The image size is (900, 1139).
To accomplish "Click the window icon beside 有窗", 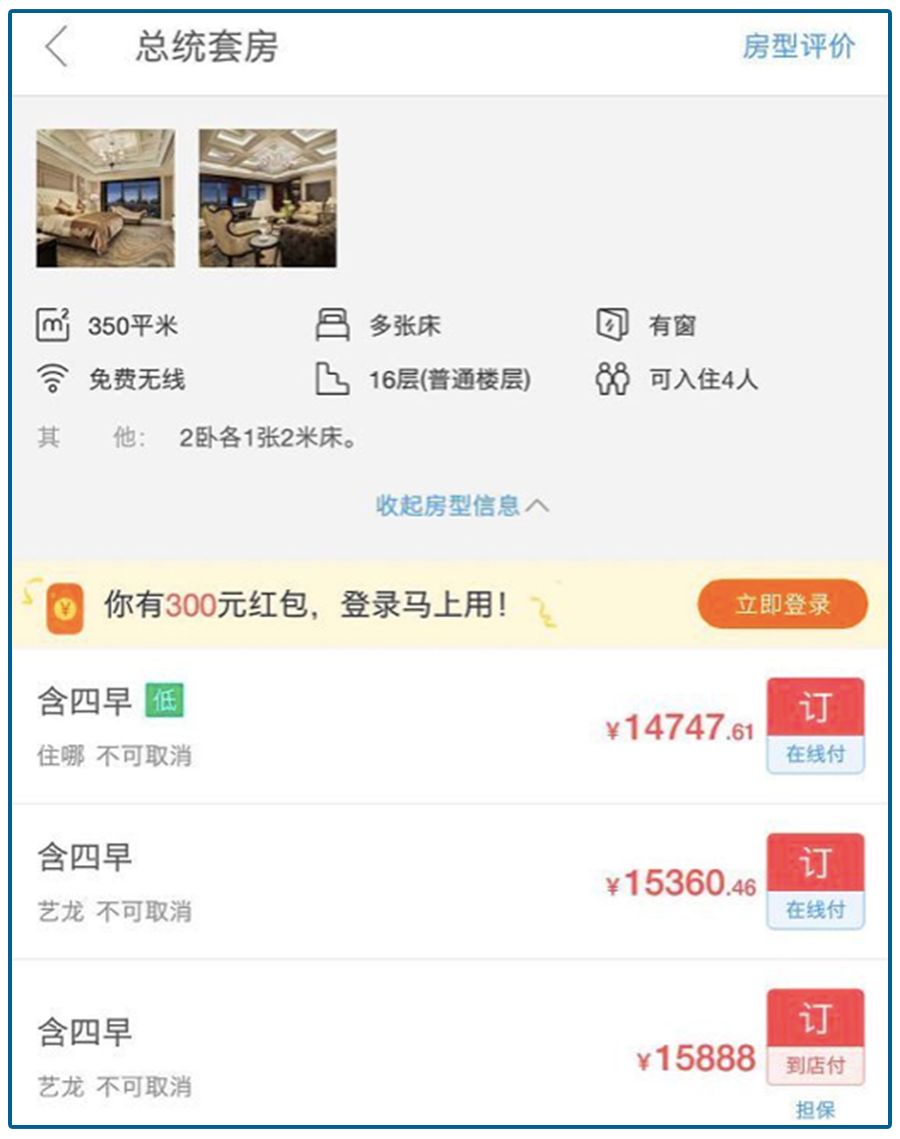I will tap(613, 323).
